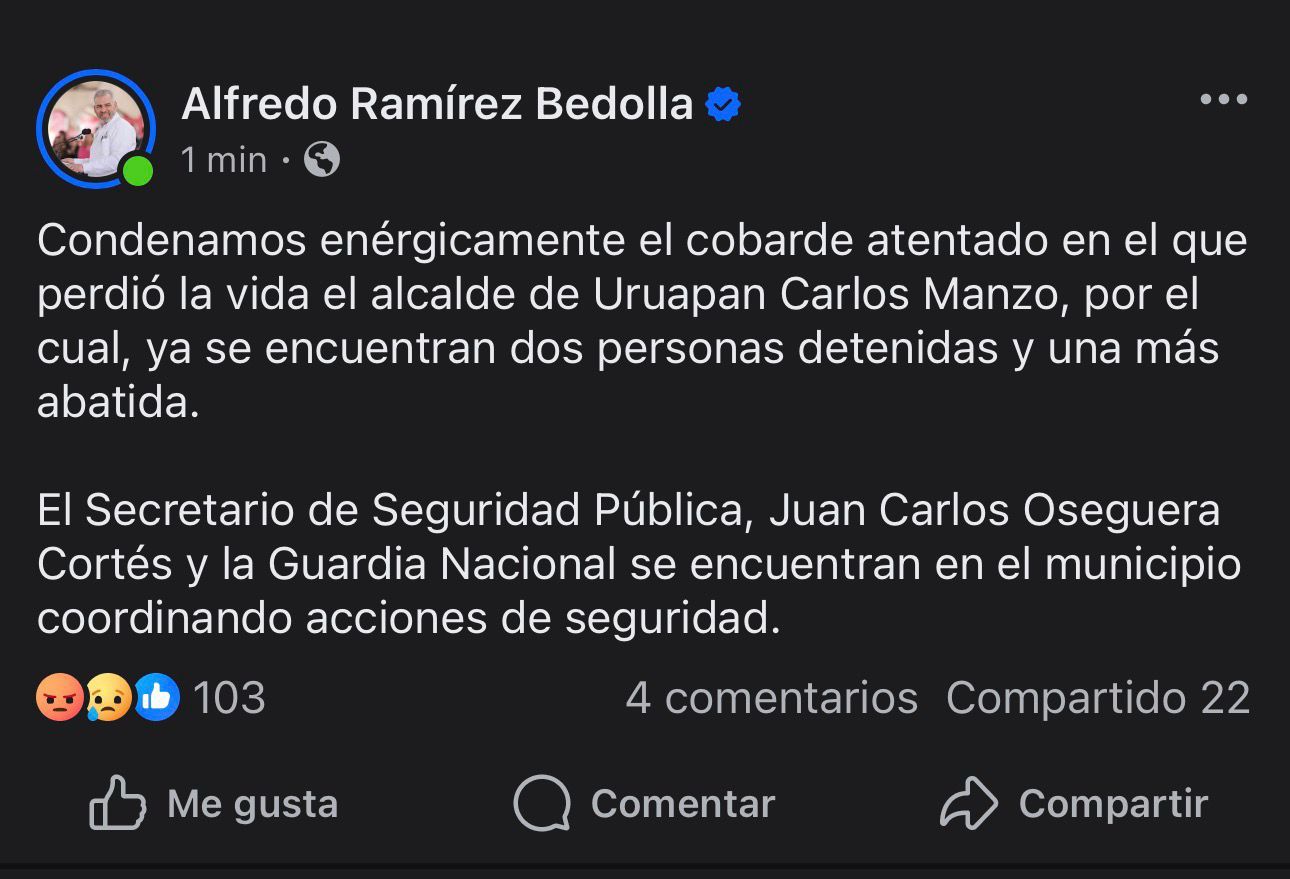This screenshot has height=879, width=1290.
Task: Open the post's three-dot options menu
Action: [x=1223, y=99]
